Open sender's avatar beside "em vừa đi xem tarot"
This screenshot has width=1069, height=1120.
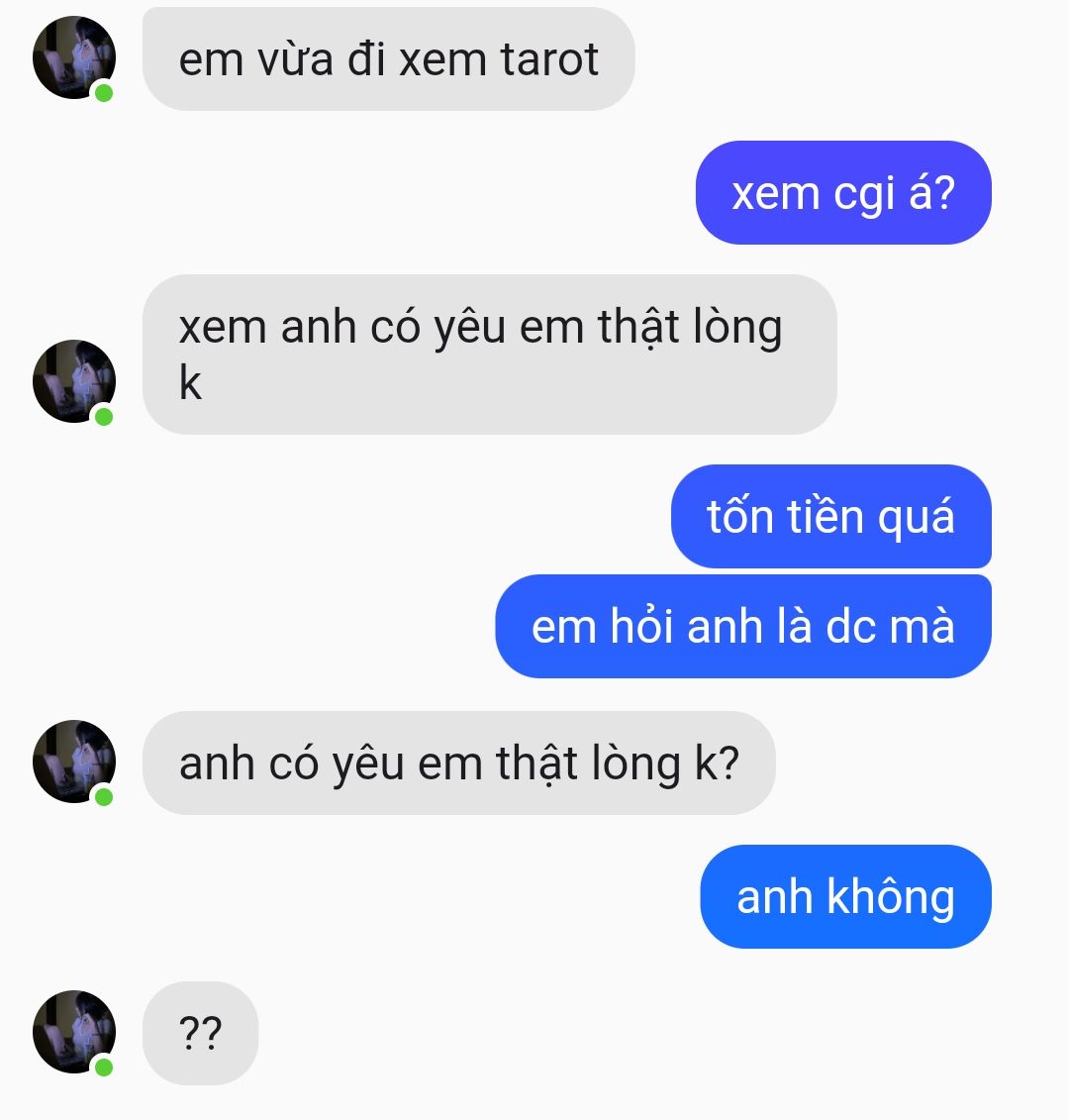74,57
